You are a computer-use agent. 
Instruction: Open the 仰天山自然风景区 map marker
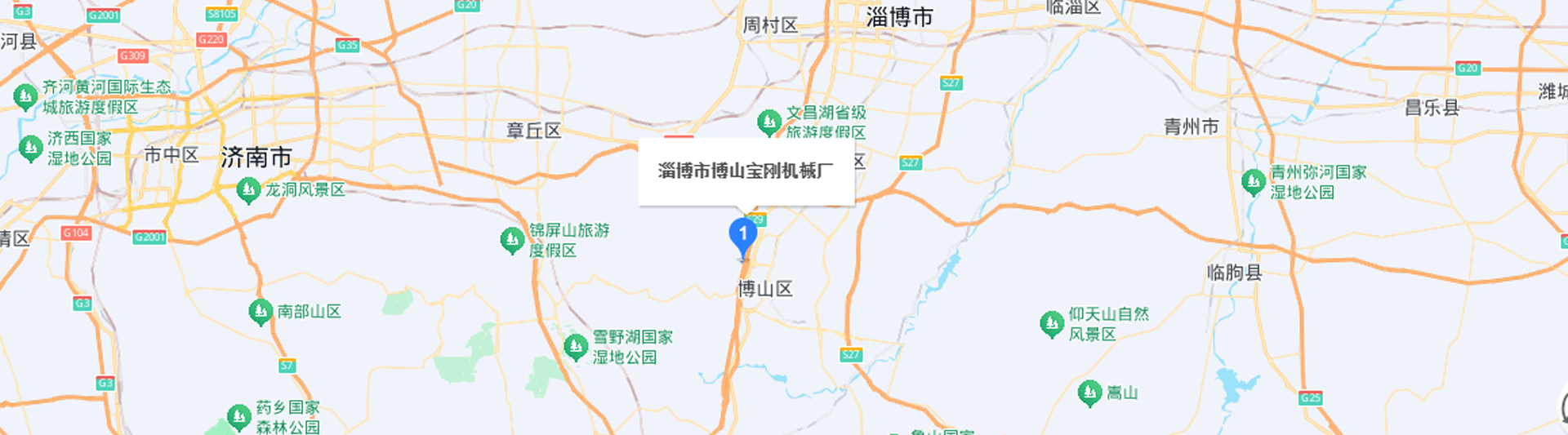(x=1052, y=324)
